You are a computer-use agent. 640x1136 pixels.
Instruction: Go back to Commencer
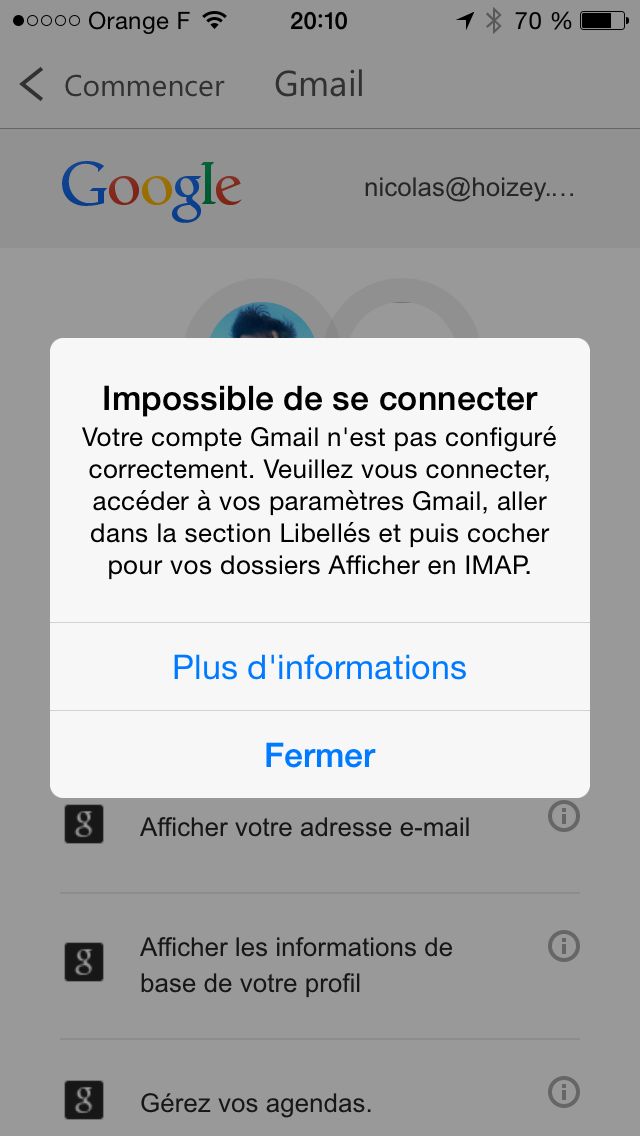(x=120, y=85)
